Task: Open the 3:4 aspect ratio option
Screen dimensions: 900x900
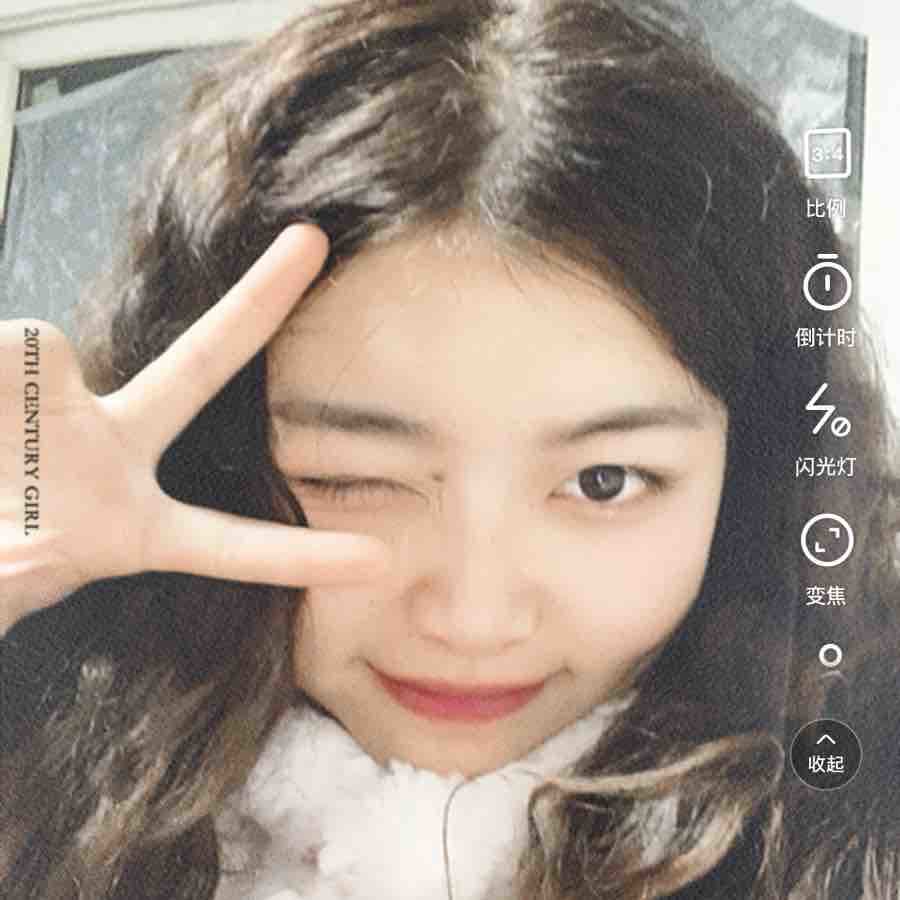Action: coord(826,155)
